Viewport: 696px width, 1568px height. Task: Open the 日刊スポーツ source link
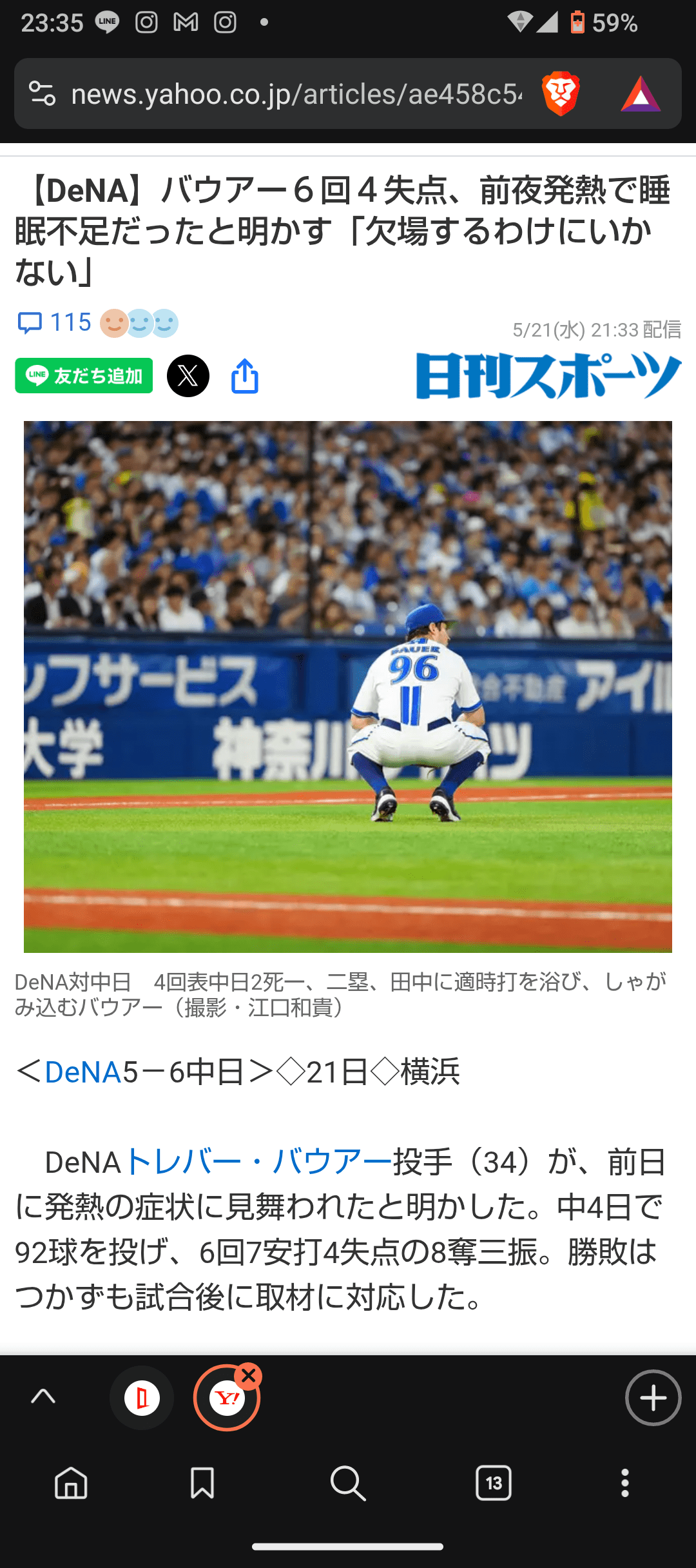[x=548, y=375]
